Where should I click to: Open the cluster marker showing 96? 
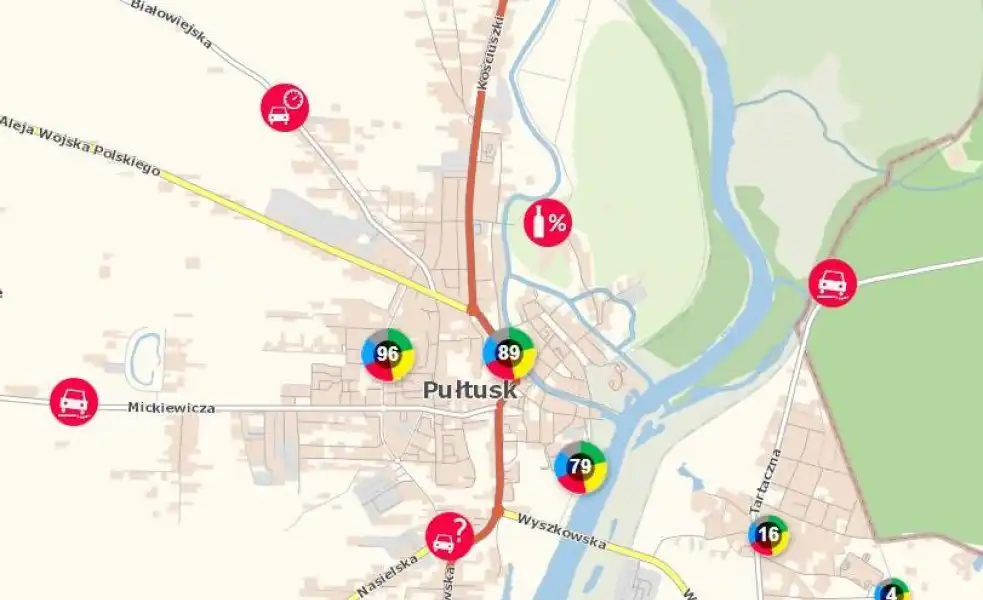point(387,353)
